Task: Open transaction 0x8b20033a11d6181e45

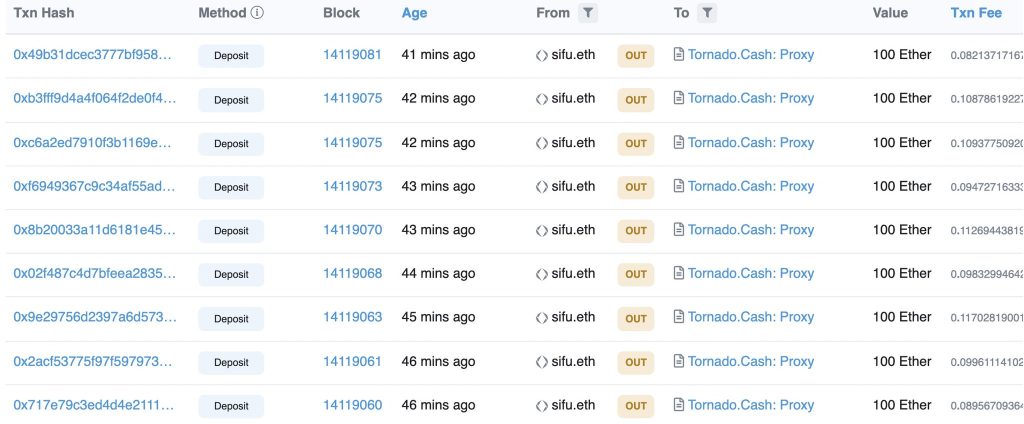Action: (x=93, y=230)
